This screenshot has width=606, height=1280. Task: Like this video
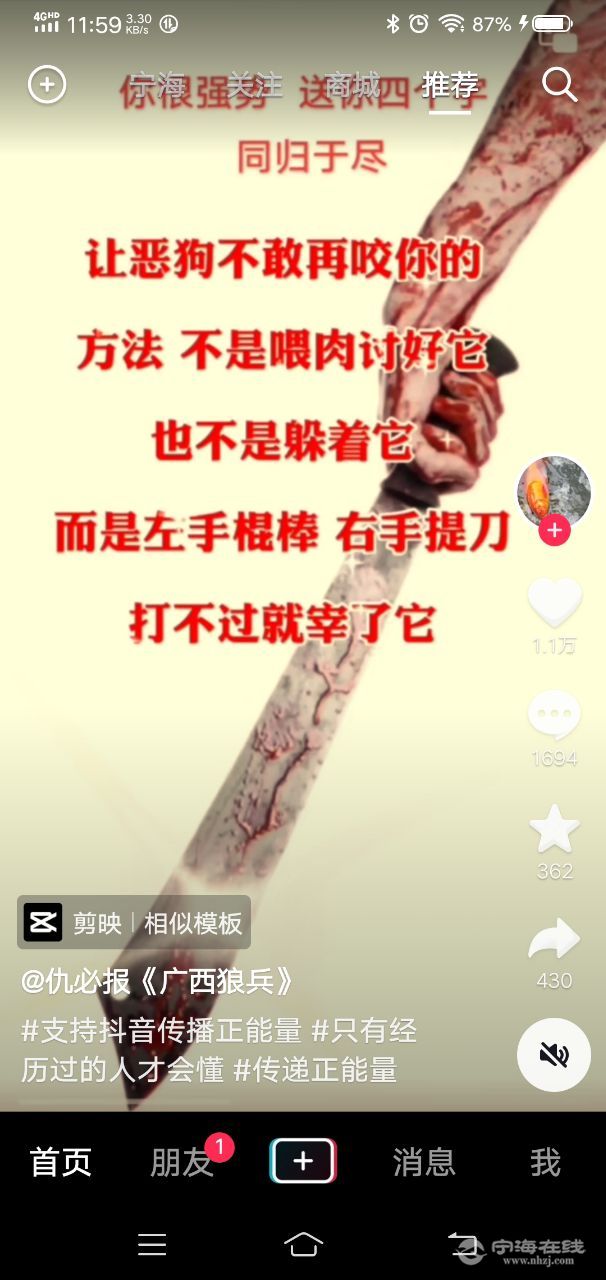click(554, 603)
